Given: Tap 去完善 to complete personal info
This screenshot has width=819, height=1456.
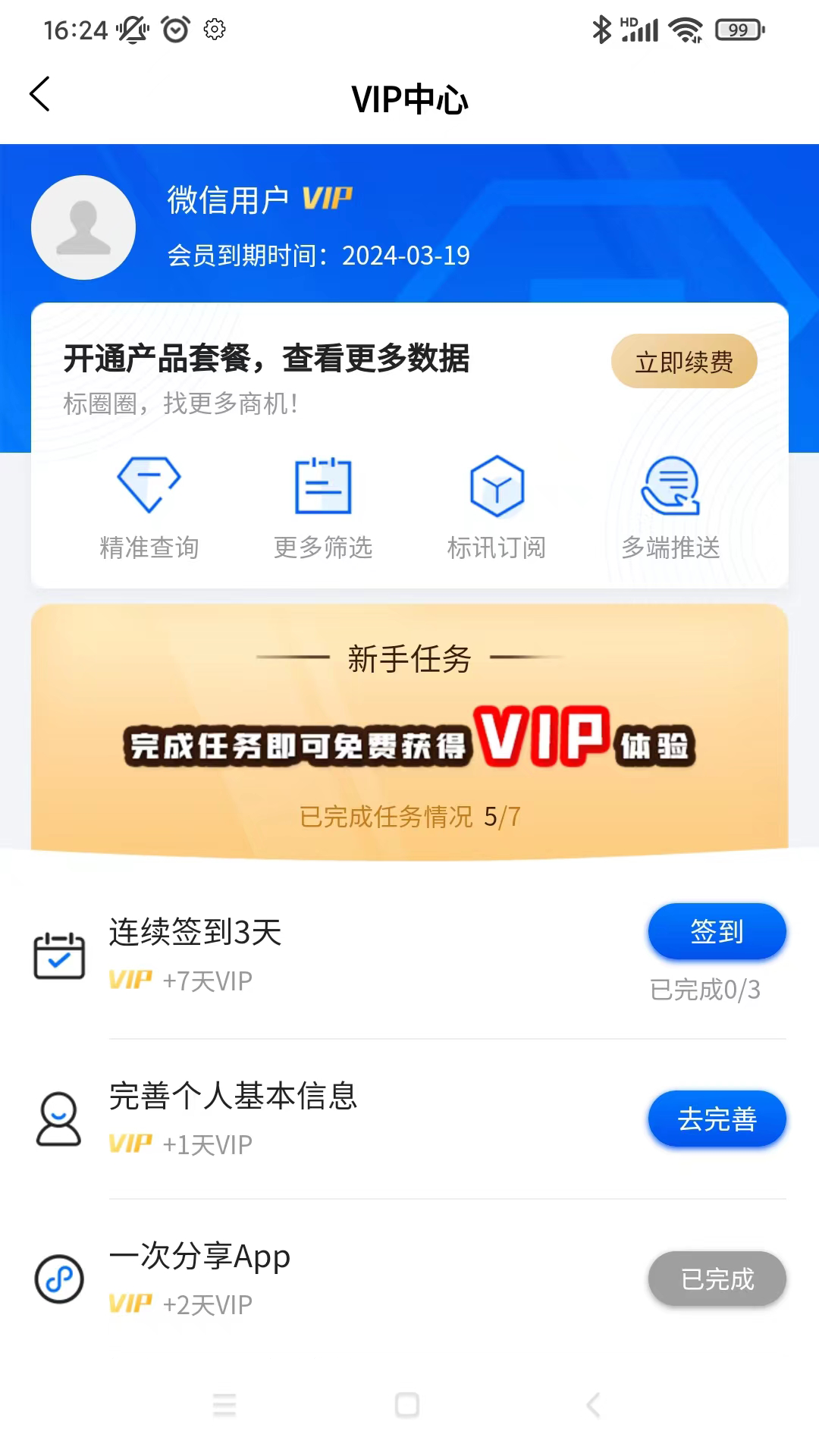Looking at the screenshot, I should tap(717, 1119).
